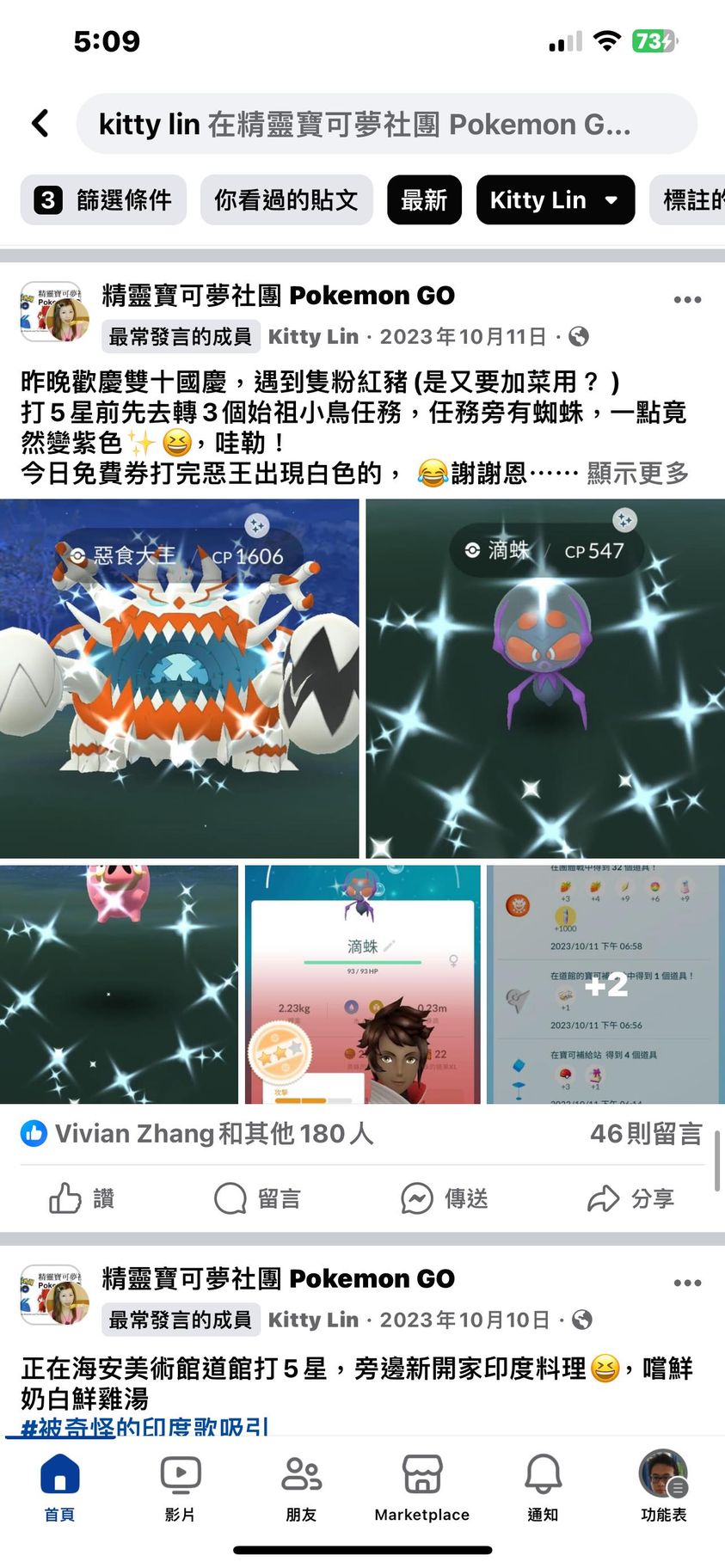Send October 11 post via 傳送
This screenshot has width=725, height=1568.
(x=445, y=1198)
